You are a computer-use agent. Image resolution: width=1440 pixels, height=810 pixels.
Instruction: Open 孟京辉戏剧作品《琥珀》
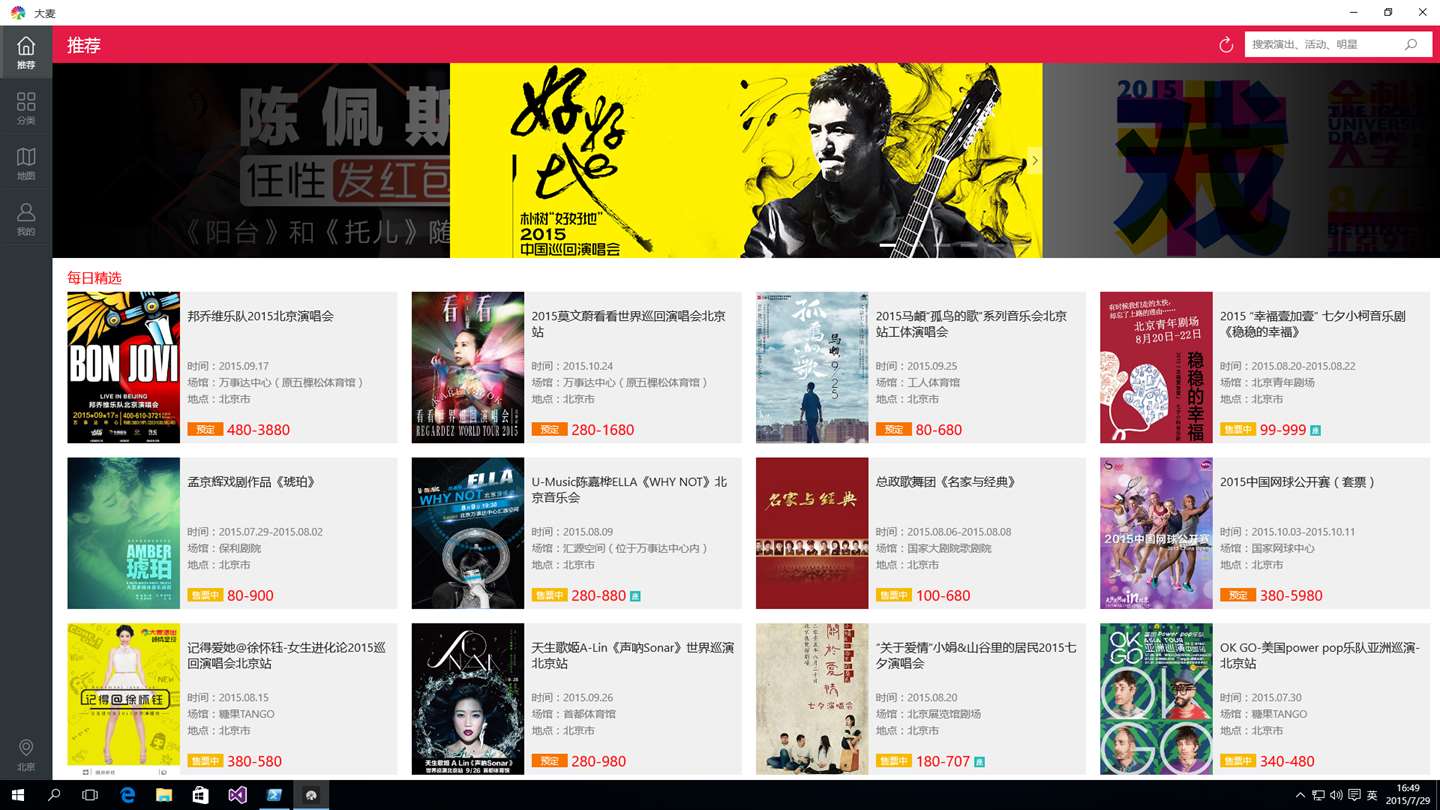coord(232,533)
